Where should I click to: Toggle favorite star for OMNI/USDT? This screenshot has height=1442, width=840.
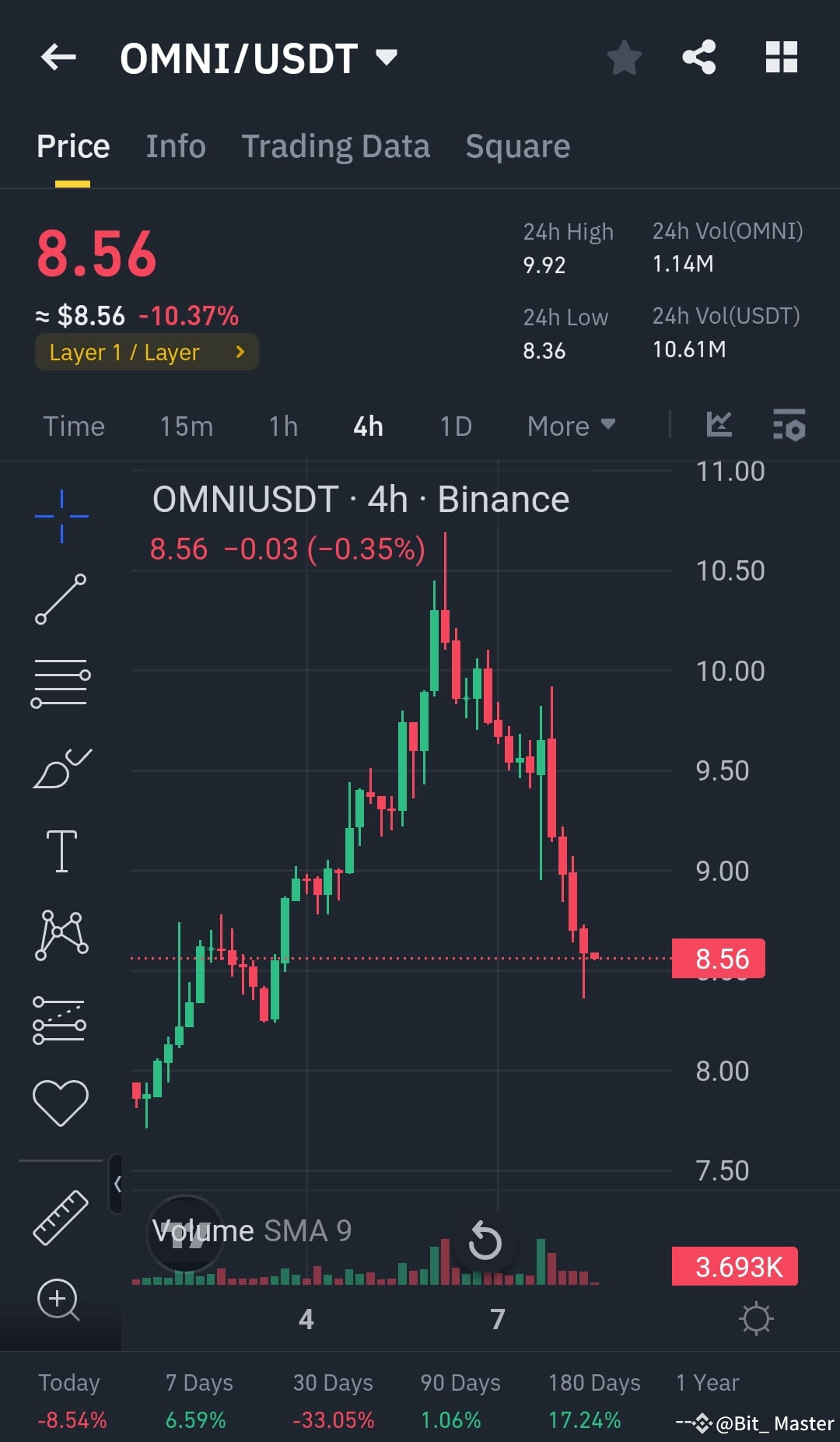tap(625, 56)
